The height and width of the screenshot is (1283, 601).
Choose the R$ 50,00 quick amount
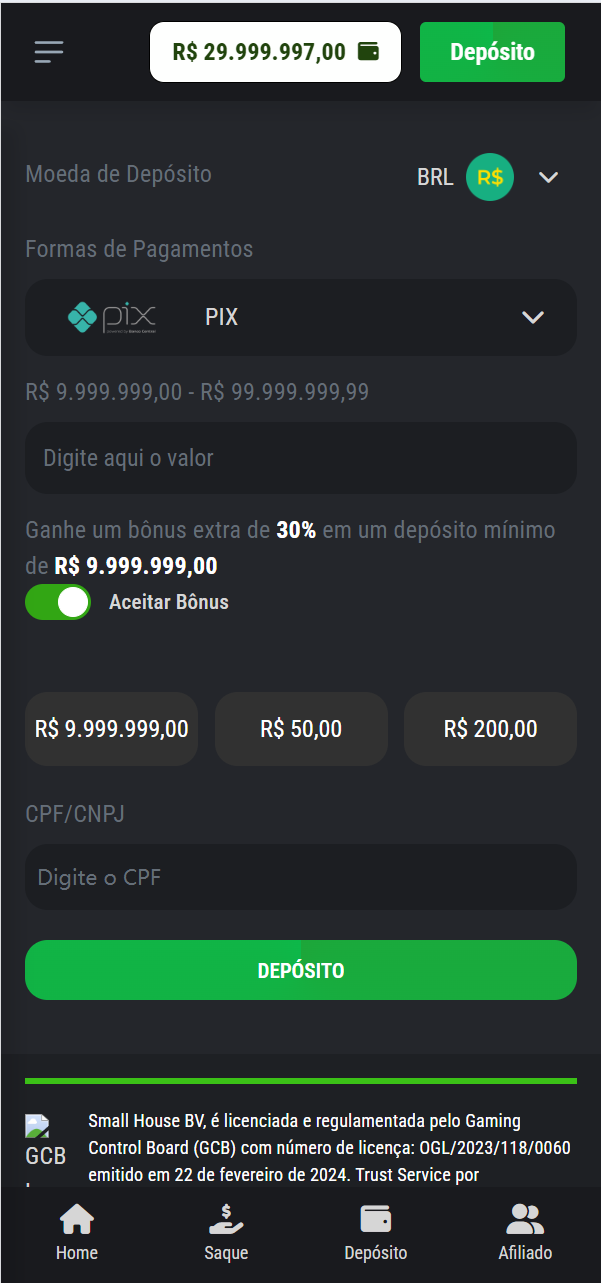point(301,729)
